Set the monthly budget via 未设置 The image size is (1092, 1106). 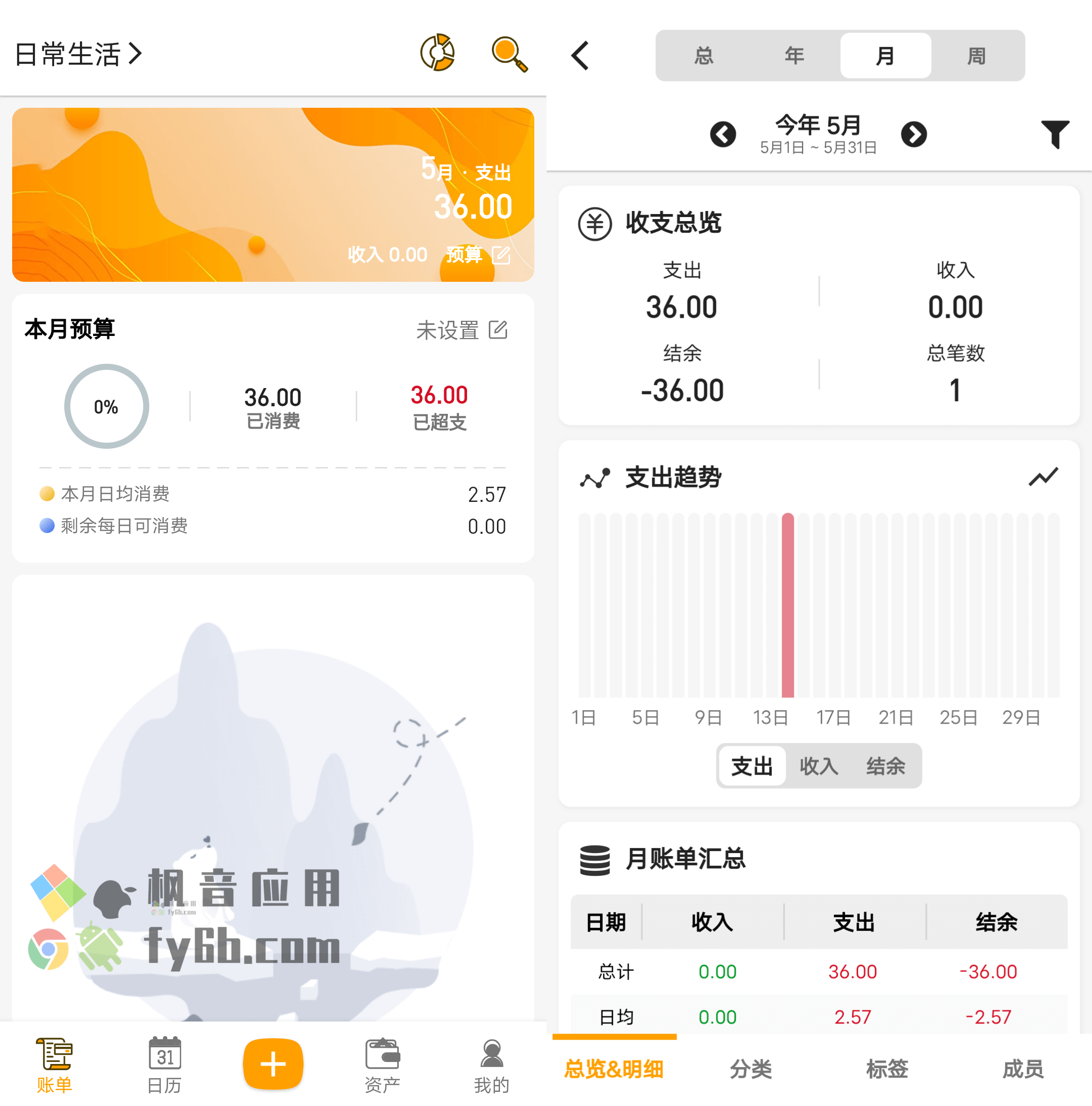pyautogui.click(x=461, y=330)
